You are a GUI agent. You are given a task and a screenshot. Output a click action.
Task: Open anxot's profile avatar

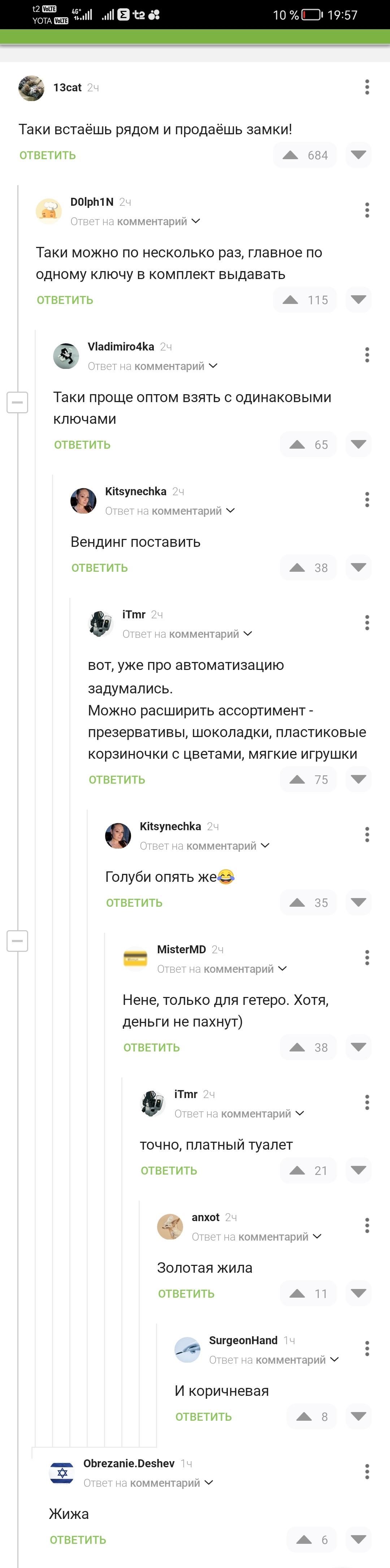170,1227
